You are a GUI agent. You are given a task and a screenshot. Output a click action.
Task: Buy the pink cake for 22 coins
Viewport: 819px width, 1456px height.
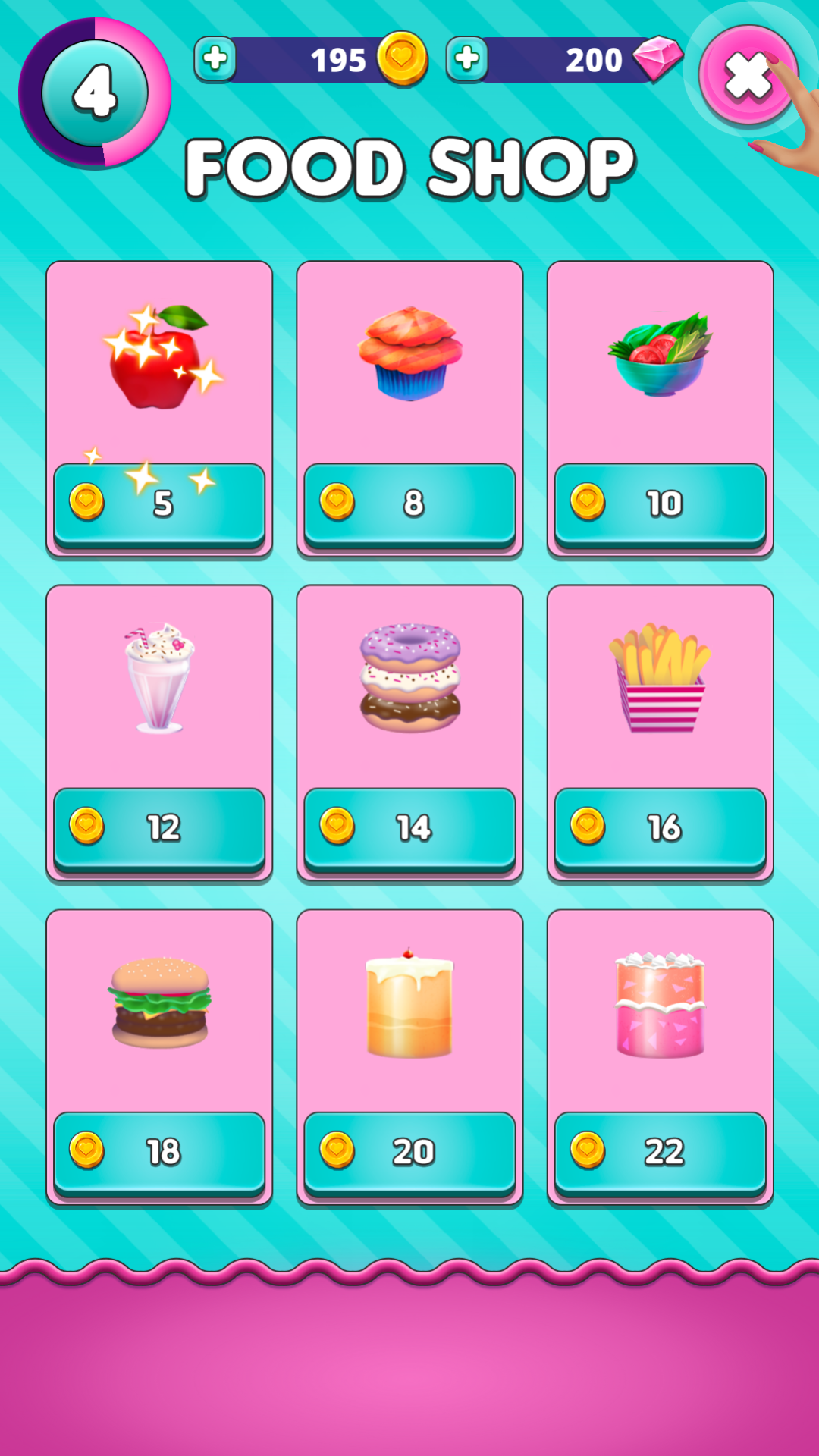point(660,1151)
